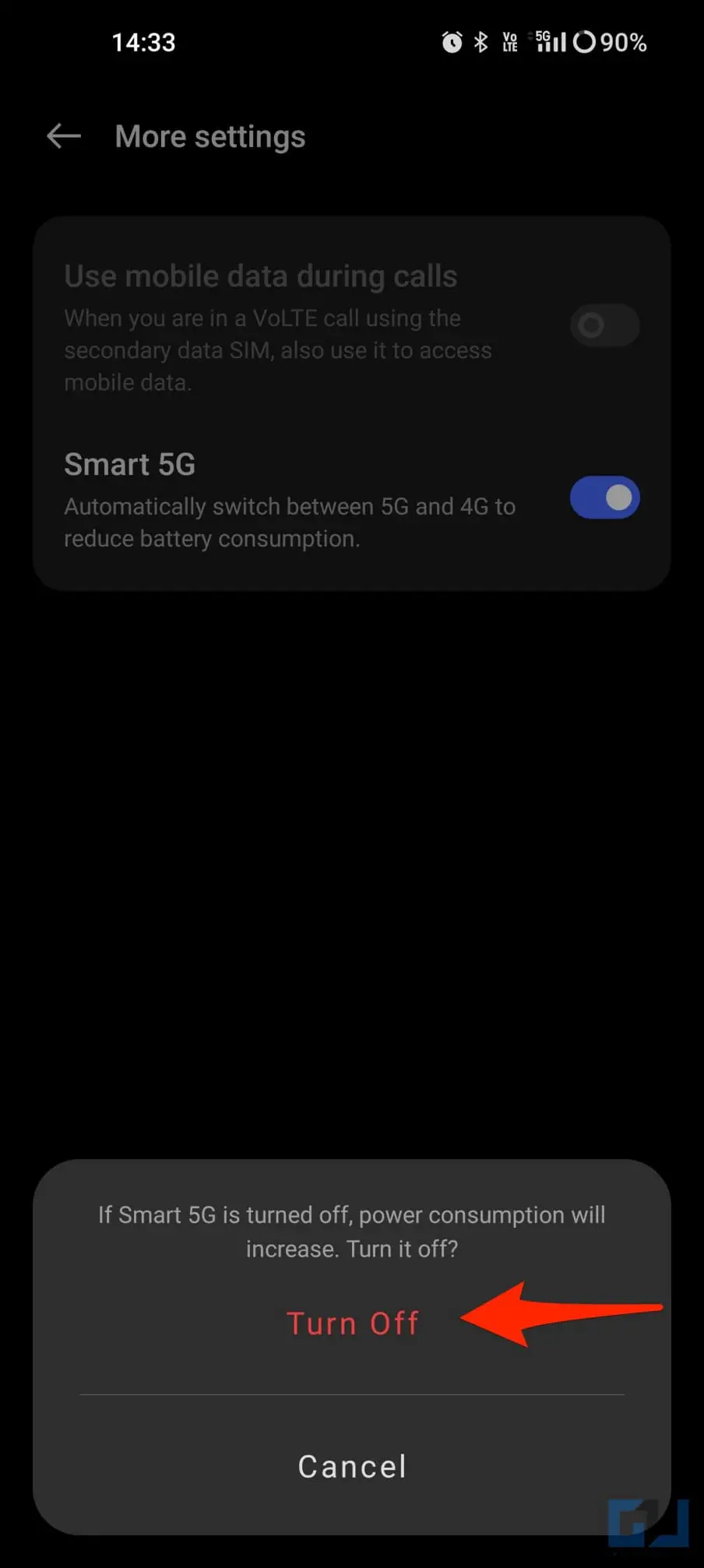Go back from More settings
Image resolution: width=704 pixels, height=1568 pixels.
(64, 136)
